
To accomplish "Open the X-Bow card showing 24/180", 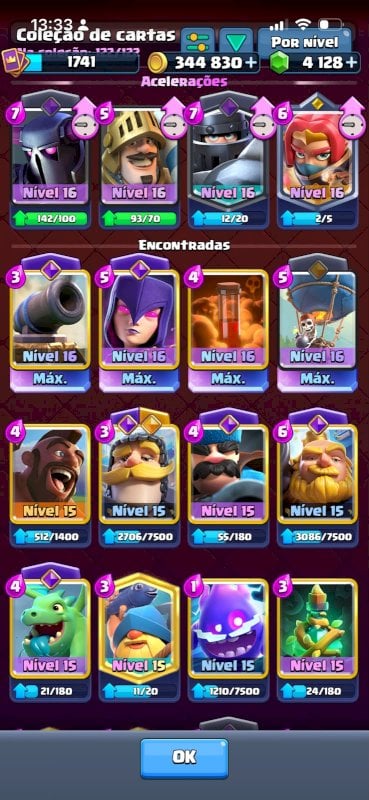I will coord(317,638).
